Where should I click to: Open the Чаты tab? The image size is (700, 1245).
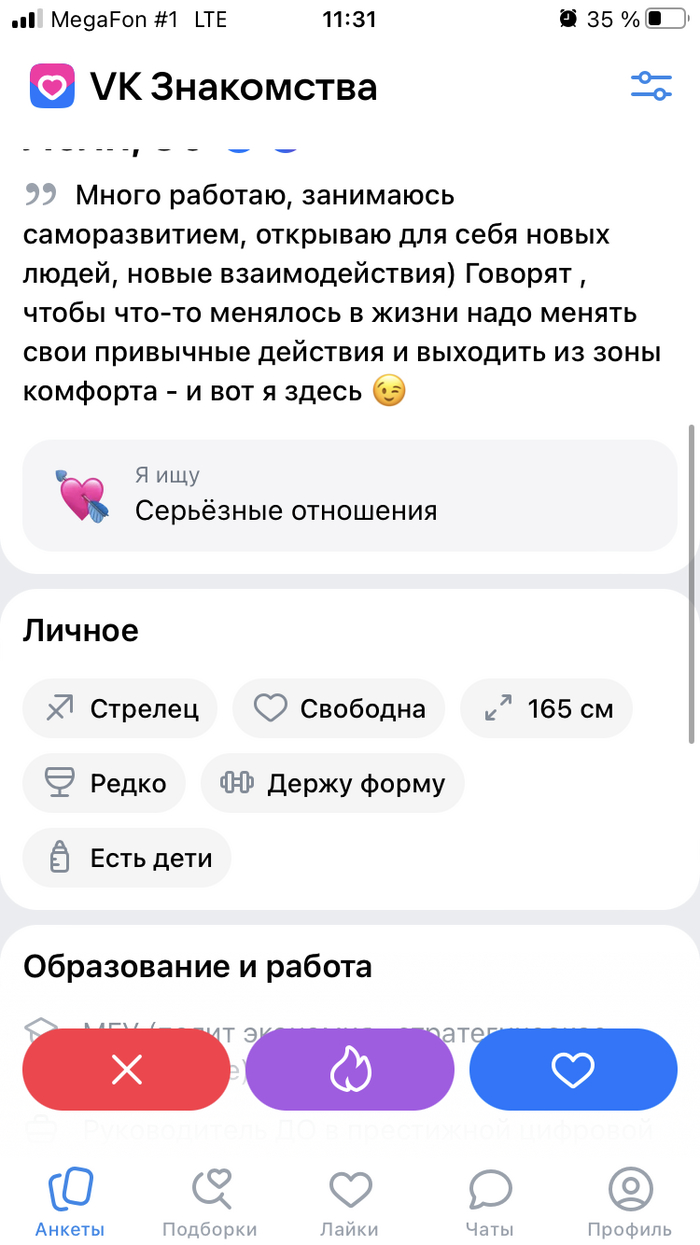coord(490,1202)
